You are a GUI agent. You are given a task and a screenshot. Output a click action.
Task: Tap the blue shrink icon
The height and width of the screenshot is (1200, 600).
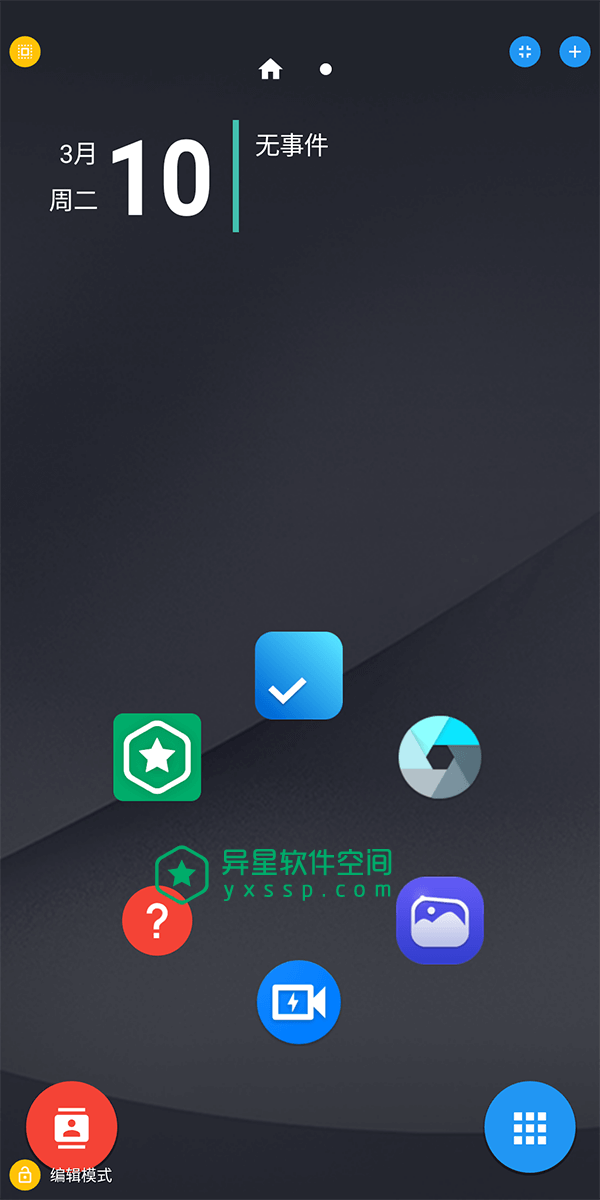pyautogui.click(x=525, y=52)
